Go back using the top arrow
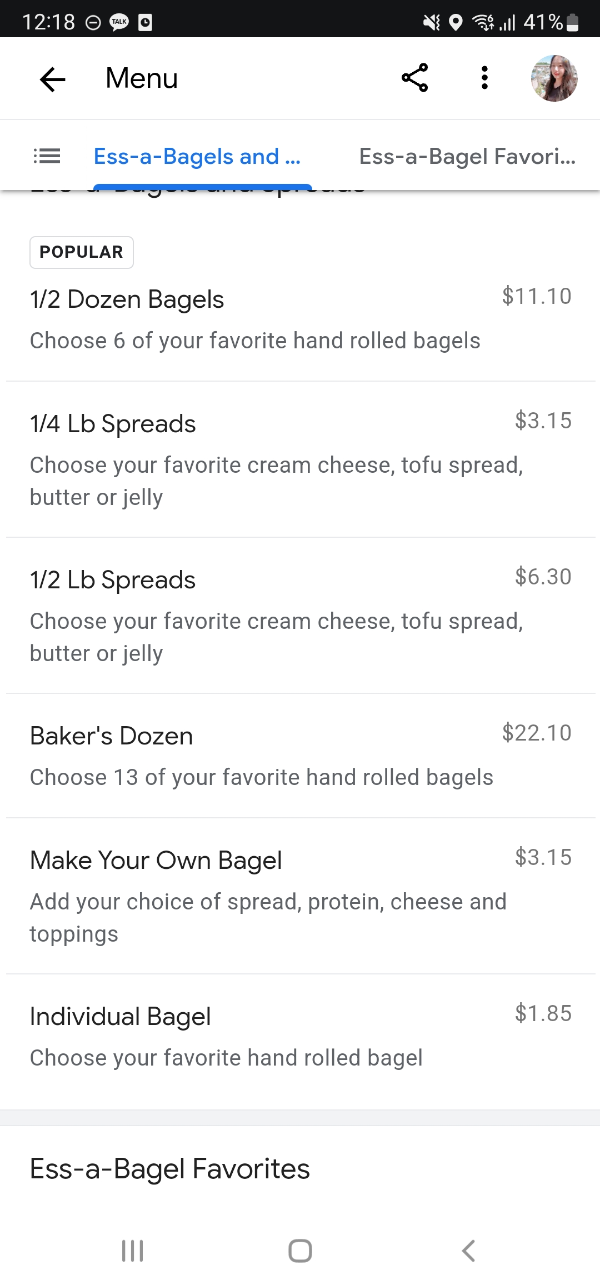Screen dimensions: 600x1286 pos(52,79)
